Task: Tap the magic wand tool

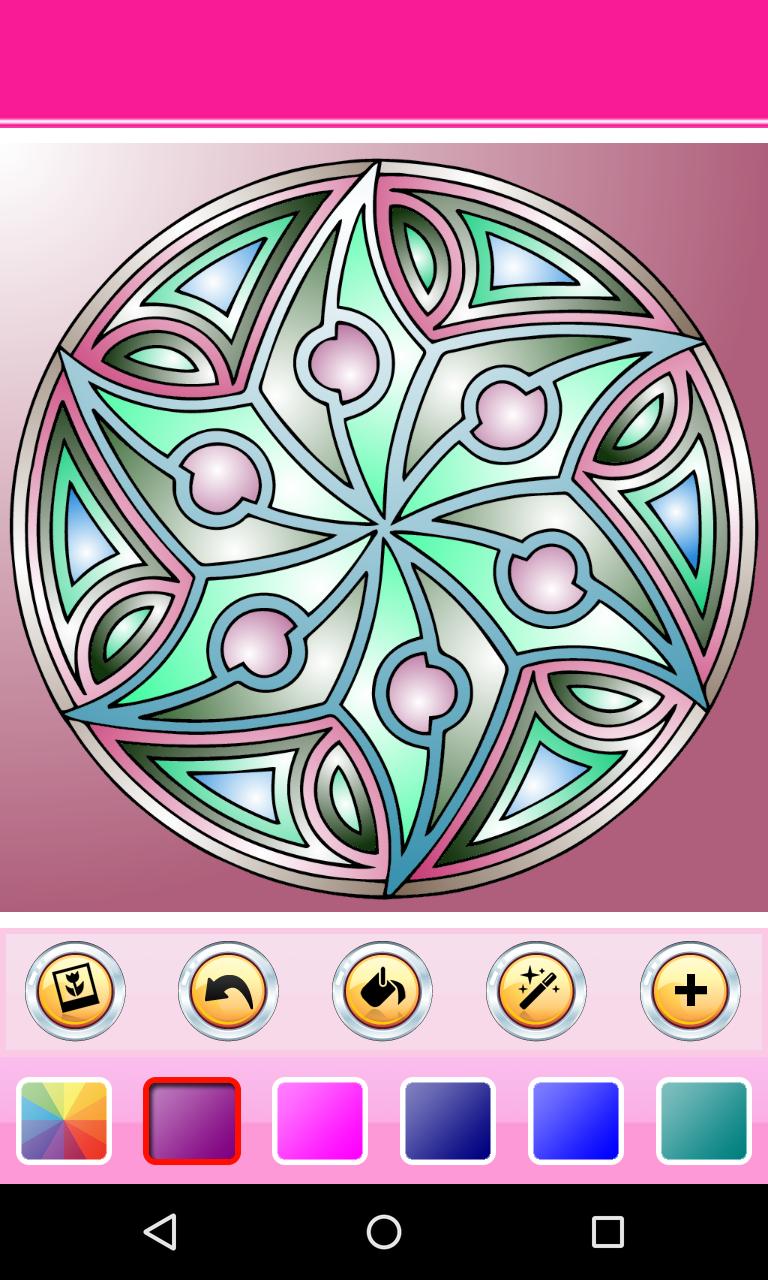Action: click(x=536, y=991)
